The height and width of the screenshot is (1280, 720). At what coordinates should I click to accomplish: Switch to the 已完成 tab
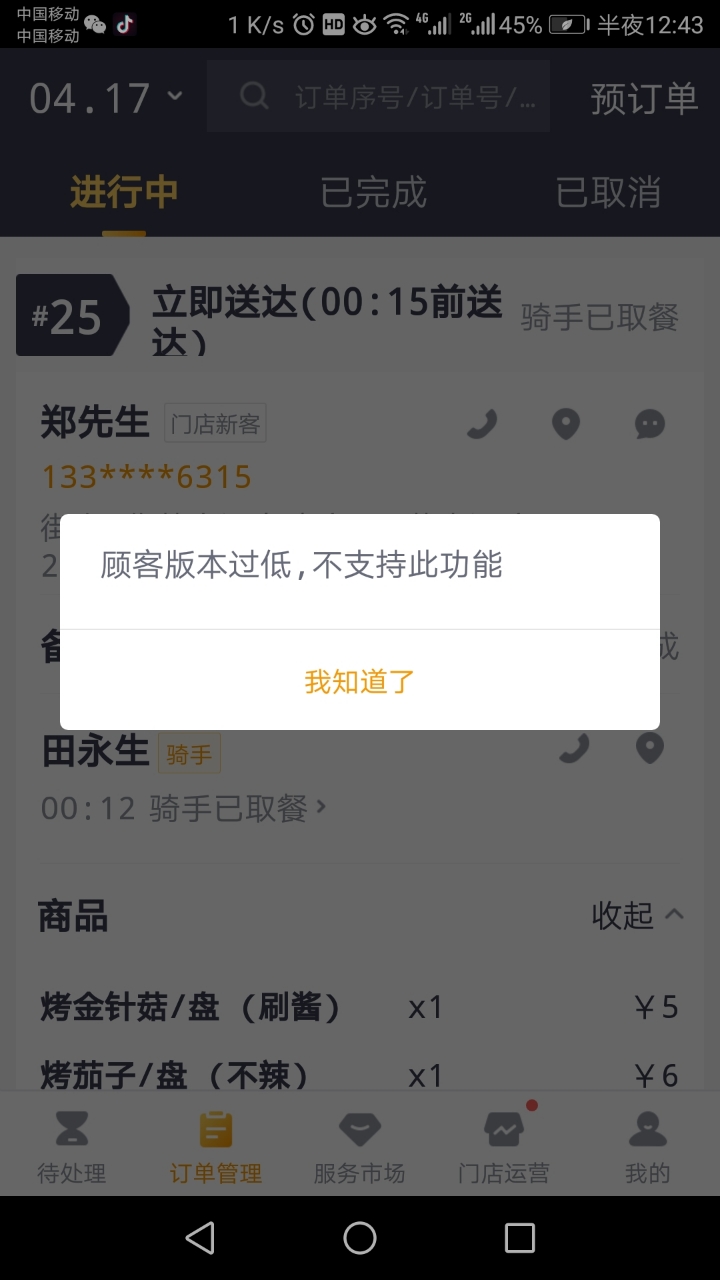(373, 192)
